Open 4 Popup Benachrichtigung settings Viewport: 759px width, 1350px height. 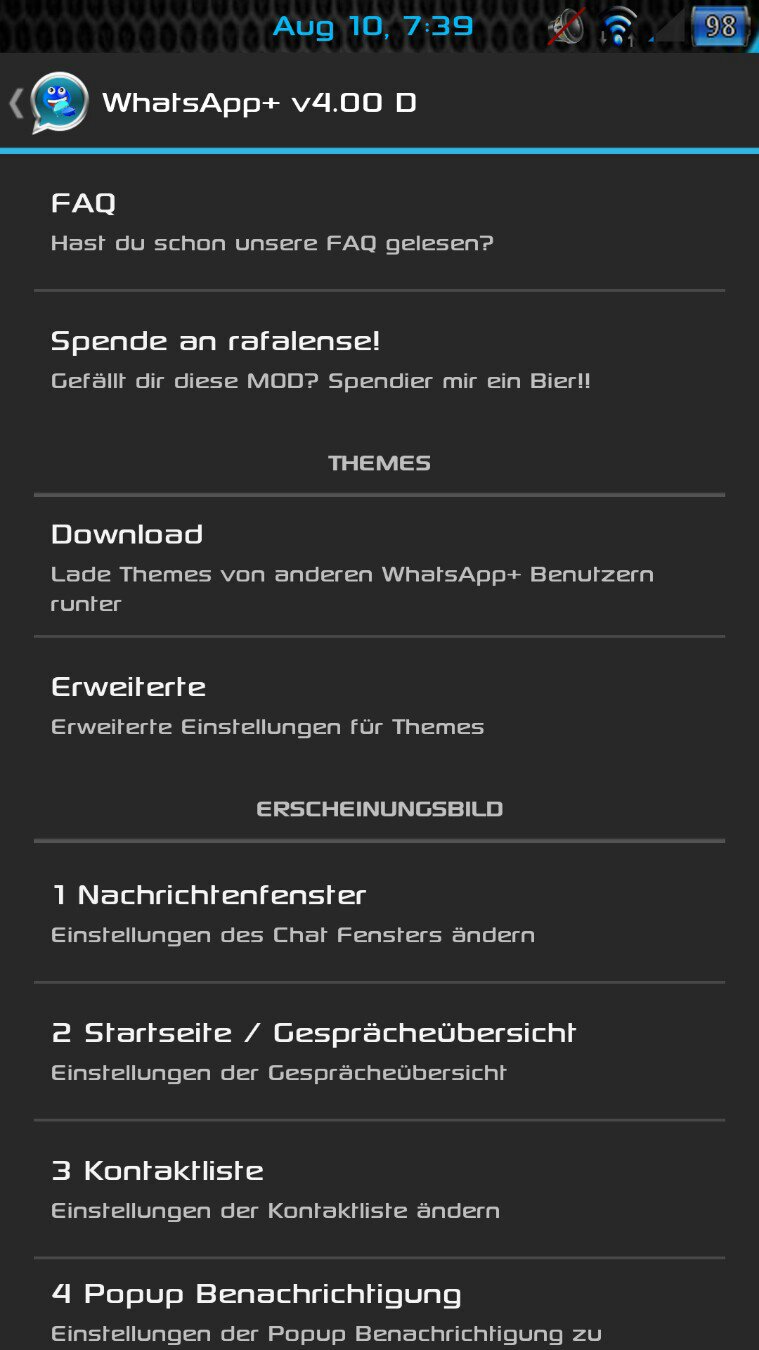point(379,1305)
